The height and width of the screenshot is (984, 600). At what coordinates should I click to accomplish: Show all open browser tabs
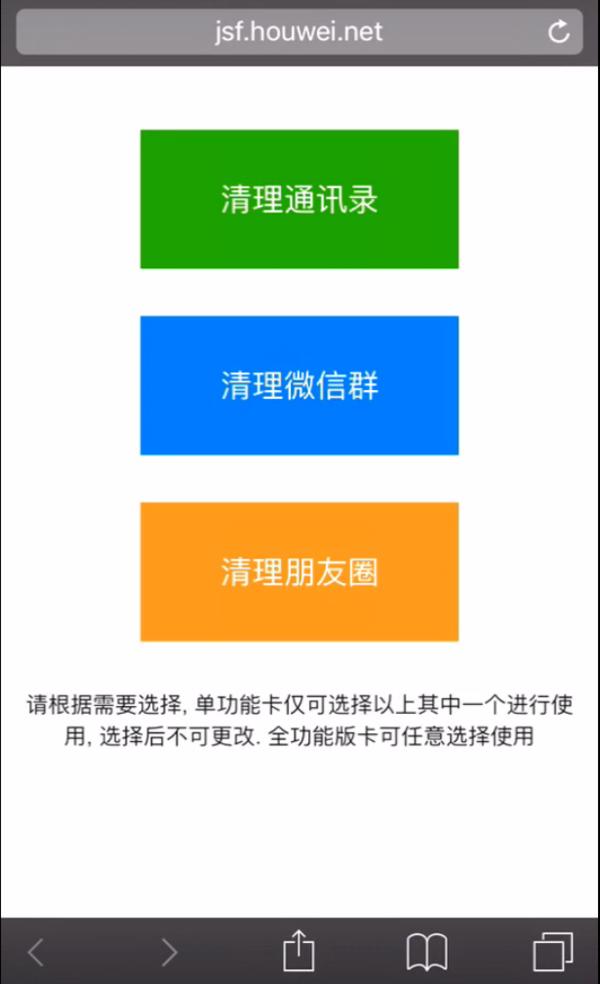coord(552,951)
